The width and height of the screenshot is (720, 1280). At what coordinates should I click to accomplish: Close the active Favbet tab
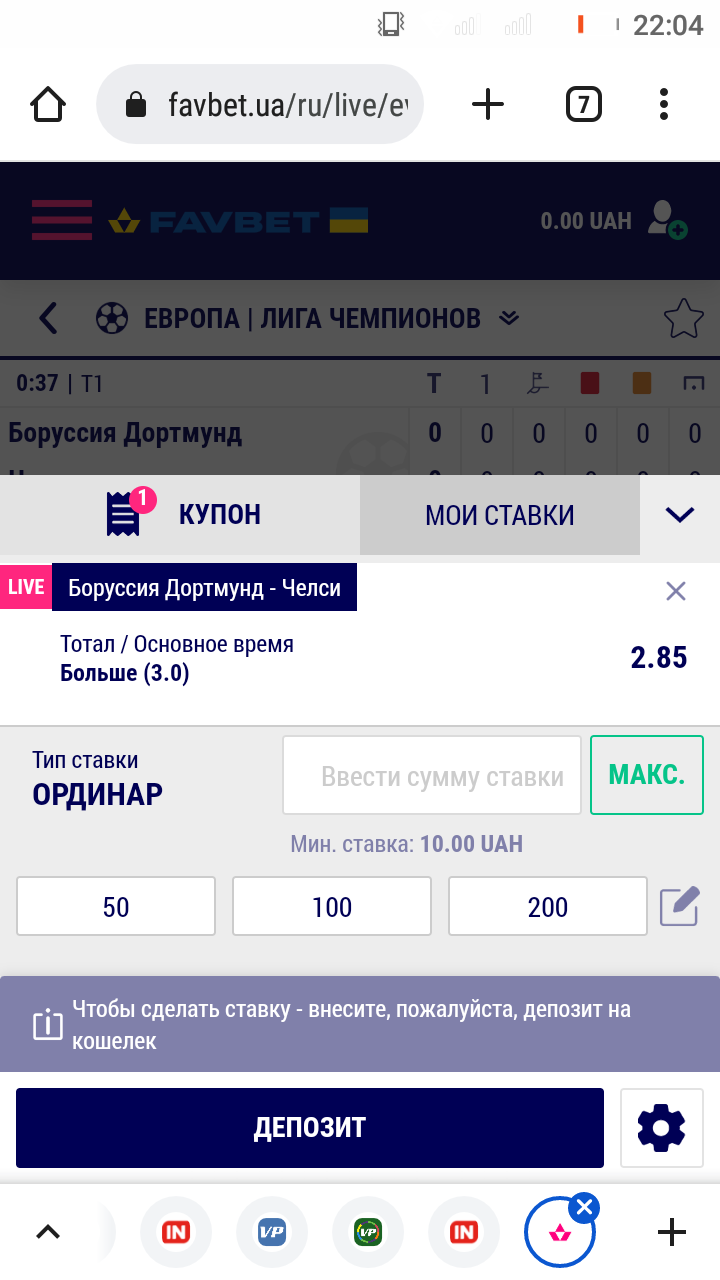pyautogui.click(x=585, y=1208)
